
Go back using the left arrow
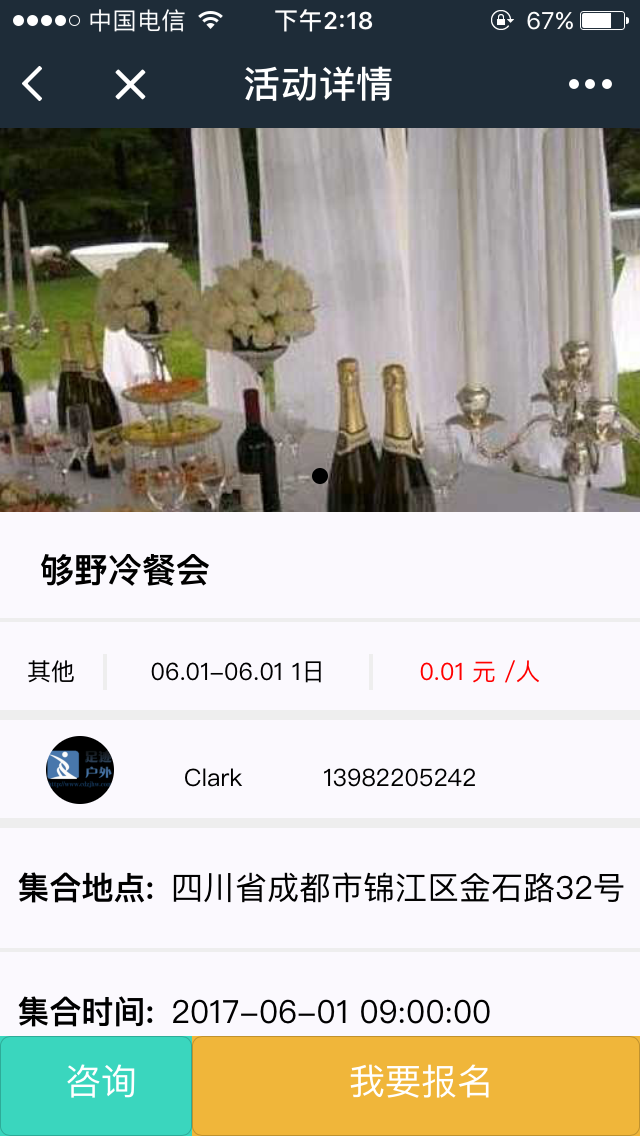(33, 85)
